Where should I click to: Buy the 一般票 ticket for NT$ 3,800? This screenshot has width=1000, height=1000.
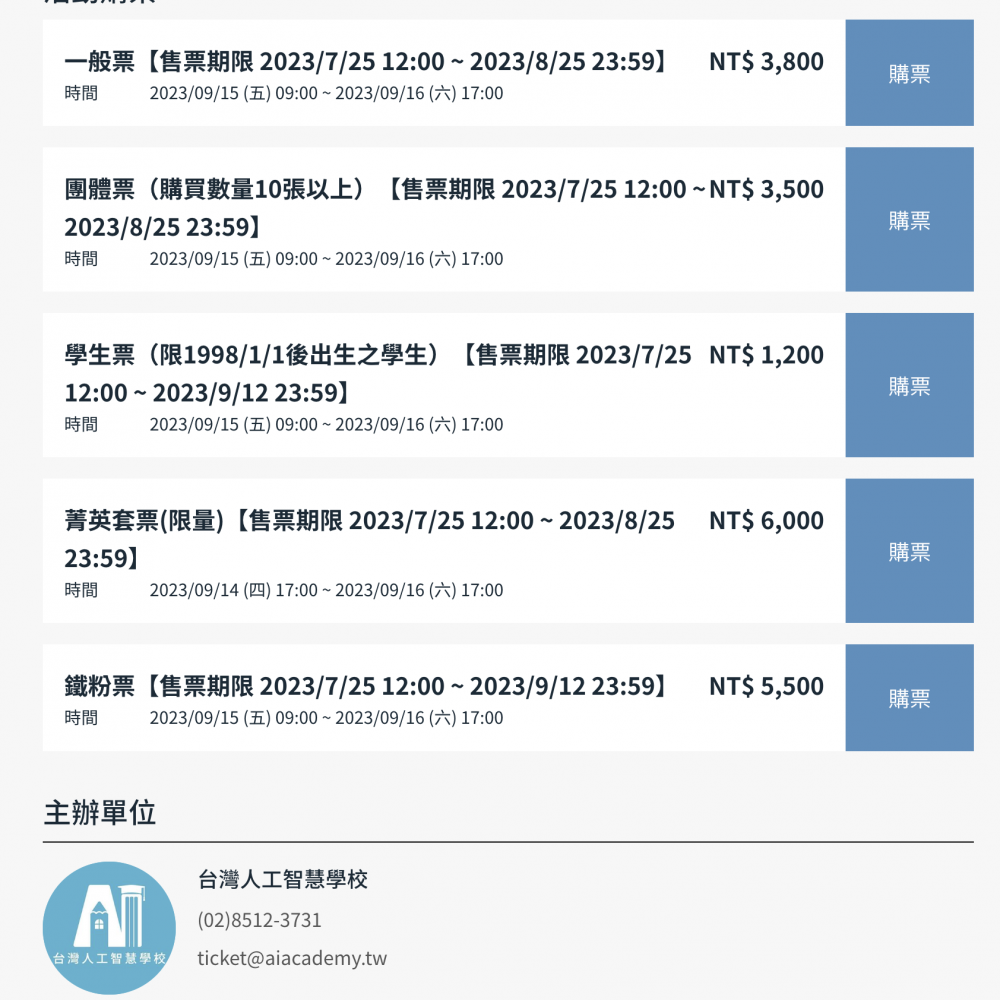(909, 73)
